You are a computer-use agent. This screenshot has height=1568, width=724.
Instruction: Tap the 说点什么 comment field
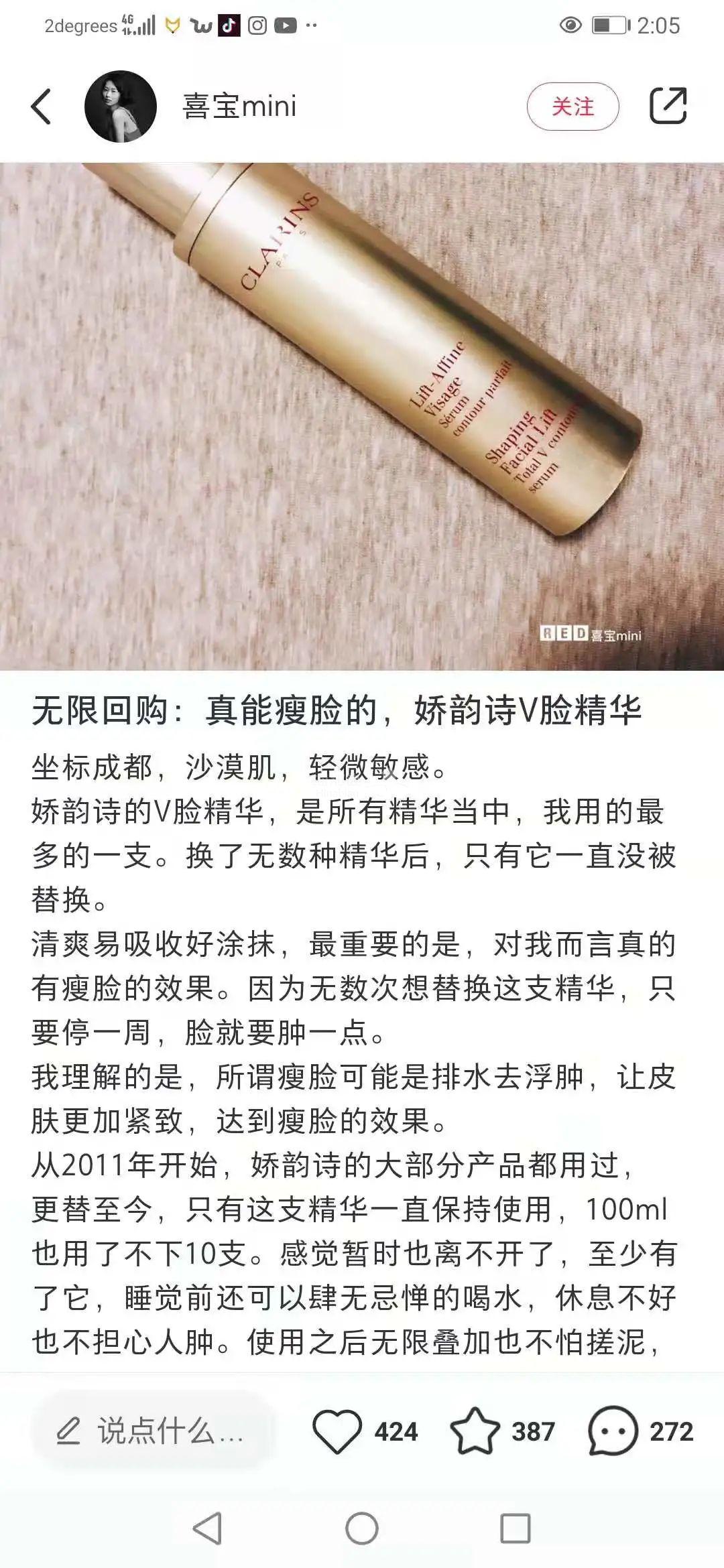tap(153, 1432)
